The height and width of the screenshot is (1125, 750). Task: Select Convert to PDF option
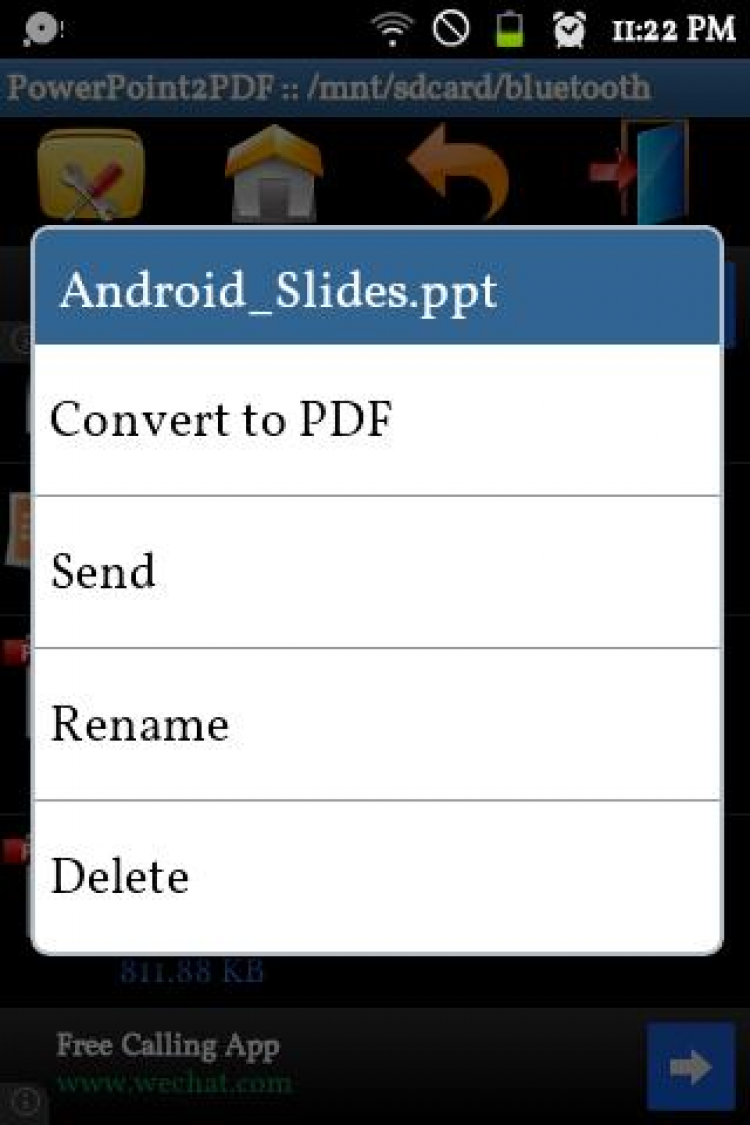click(x=377, y=420)
